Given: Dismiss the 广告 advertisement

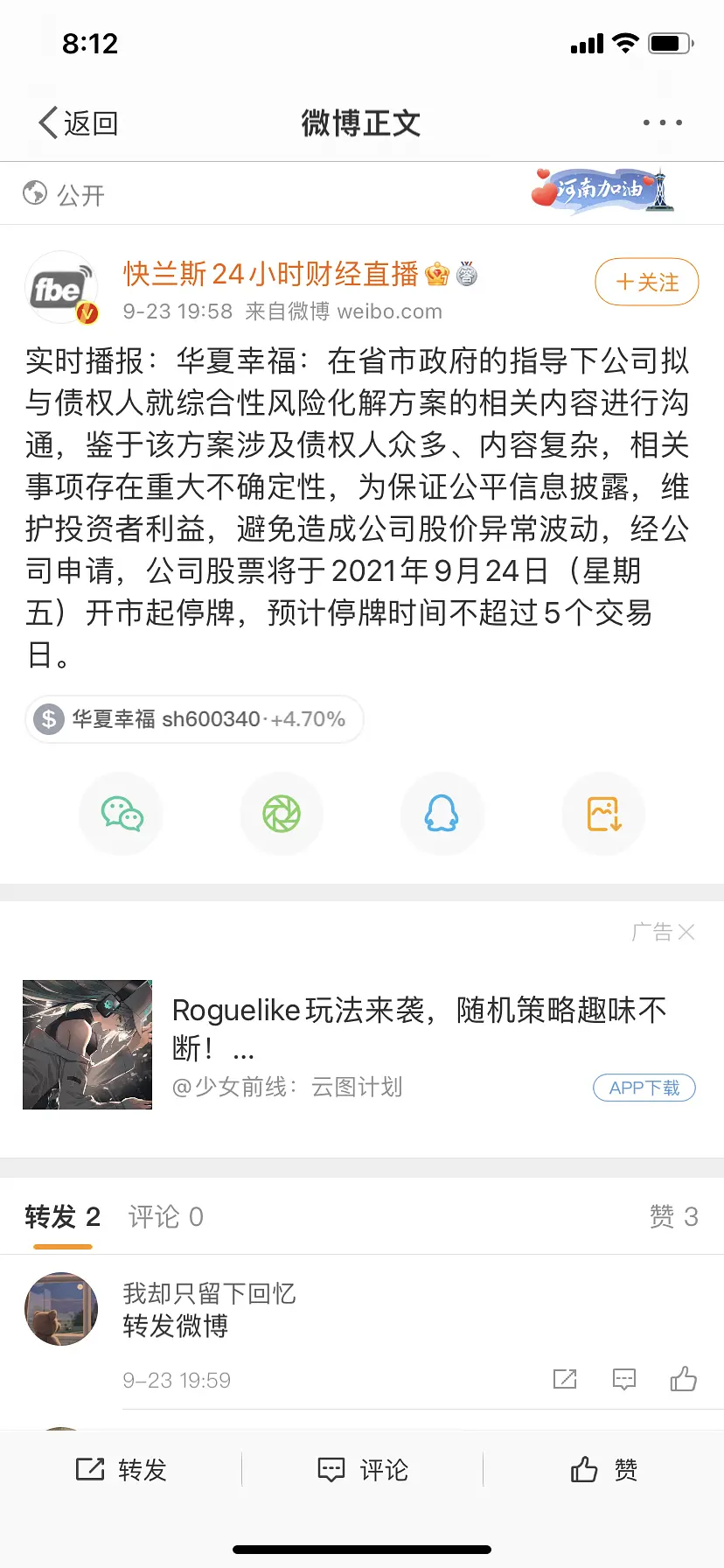Looking at the screenshot, I should coord(686,933).
